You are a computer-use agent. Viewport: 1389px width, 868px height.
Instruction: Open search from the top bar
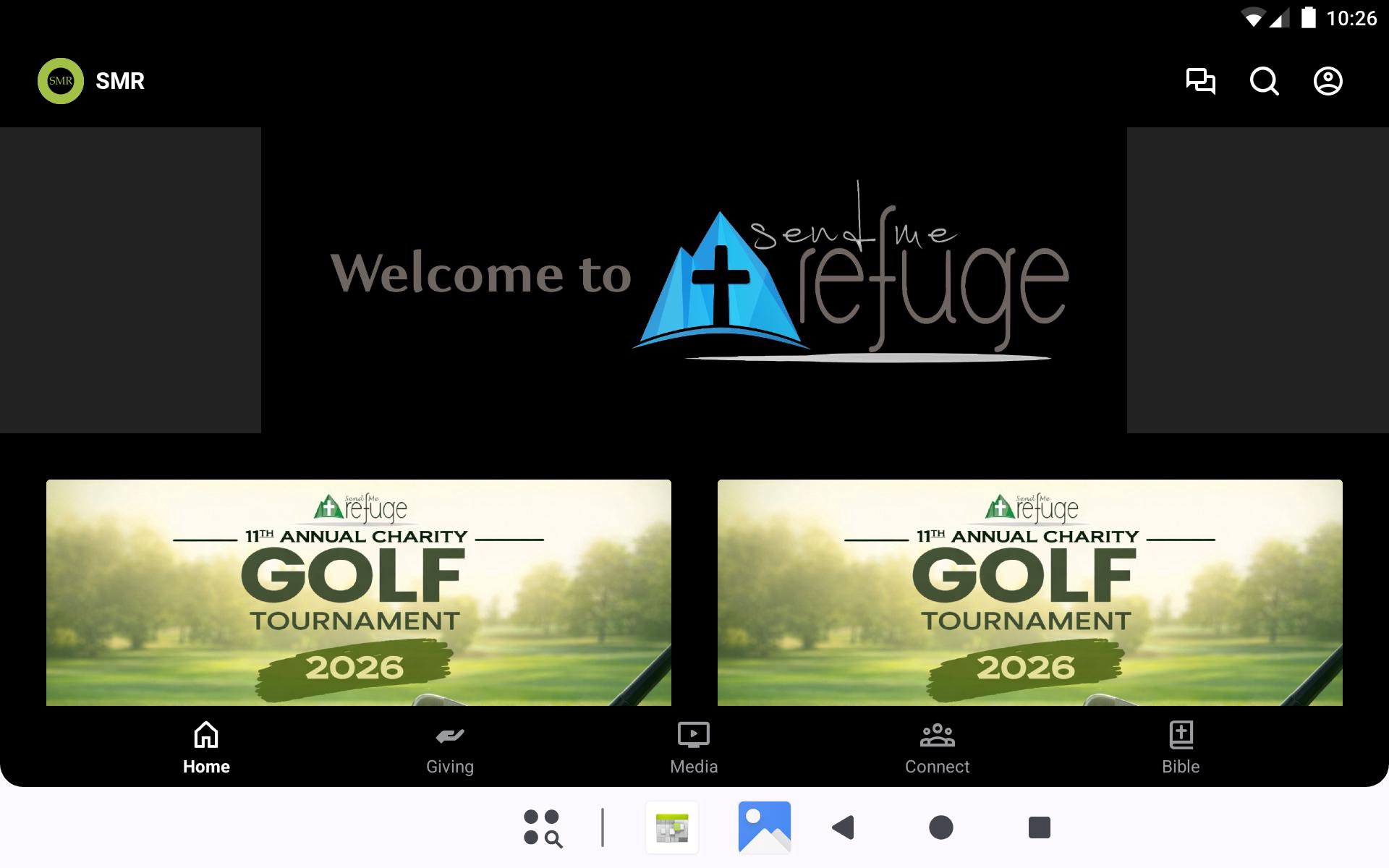(1264, 81)
